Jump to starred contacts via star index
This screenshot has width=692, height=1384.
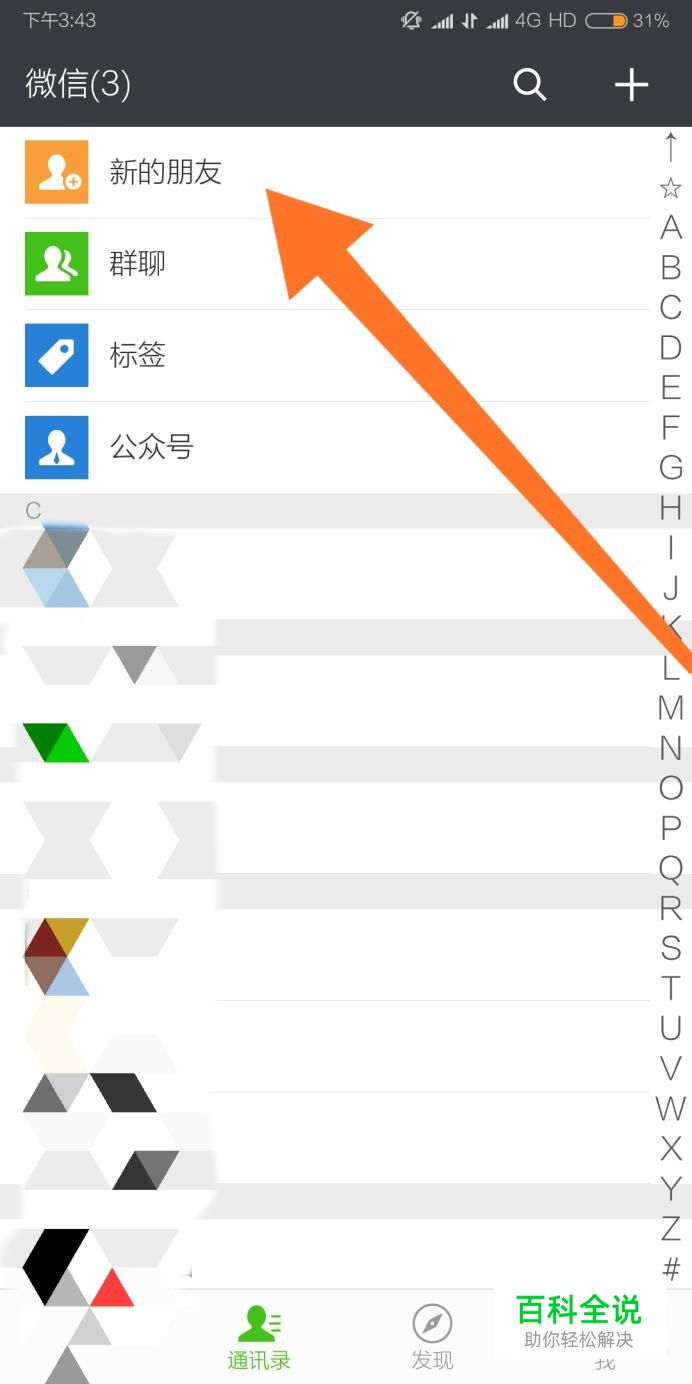(x=671, y=188)
